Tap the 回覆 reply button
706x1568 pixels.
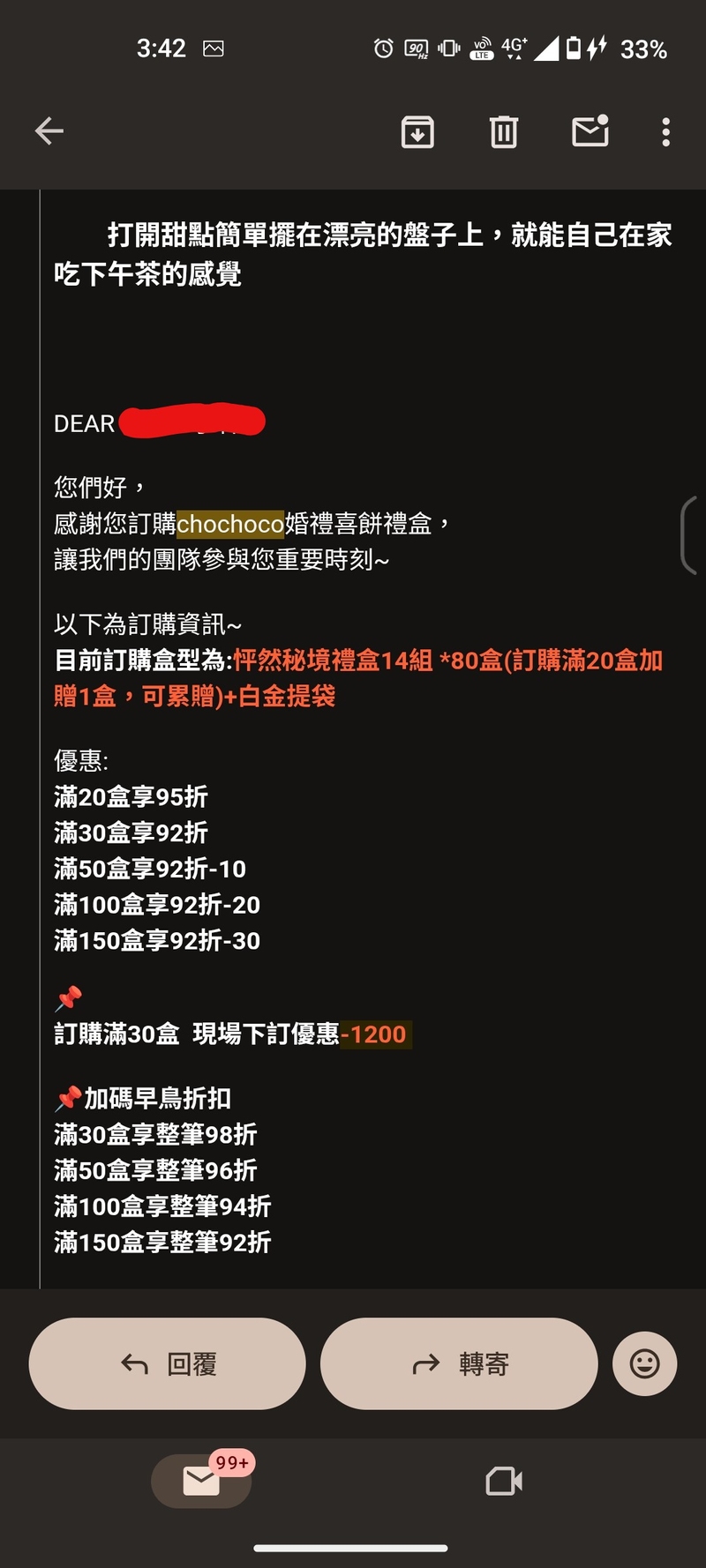click(x=168, y=1363)
